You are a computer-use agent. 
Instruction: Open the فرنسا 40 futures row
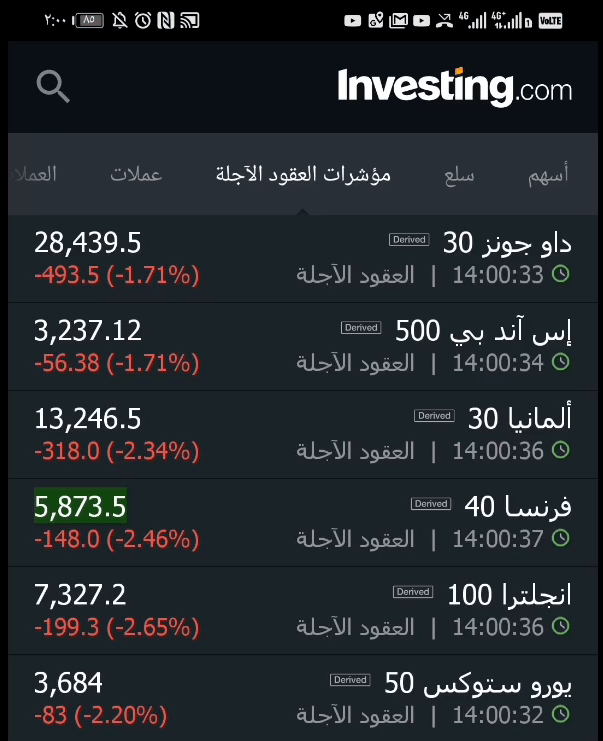[302, 521]
